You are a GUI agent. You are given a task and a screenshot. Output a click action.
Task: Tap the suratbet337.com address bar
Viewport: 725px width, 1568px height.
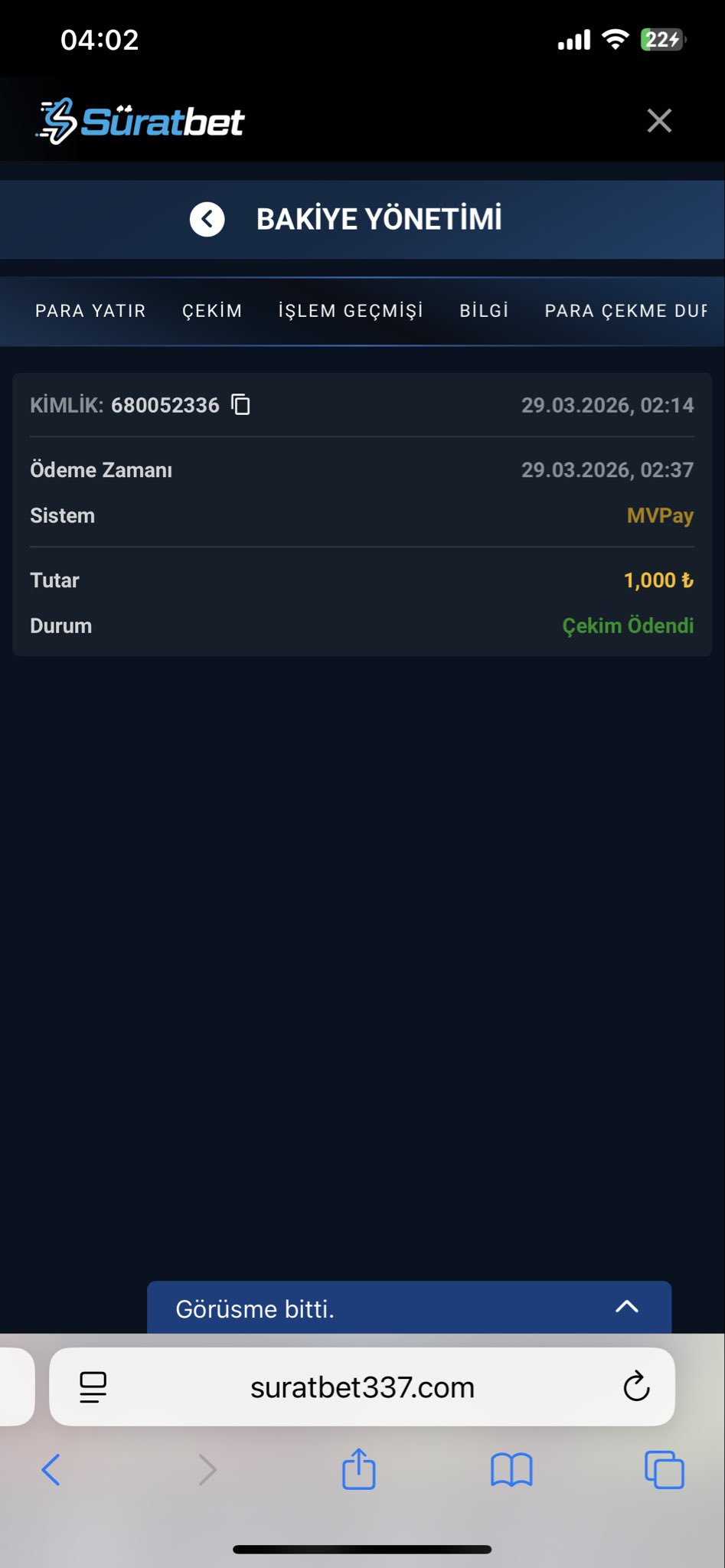tap(362, 1387)
